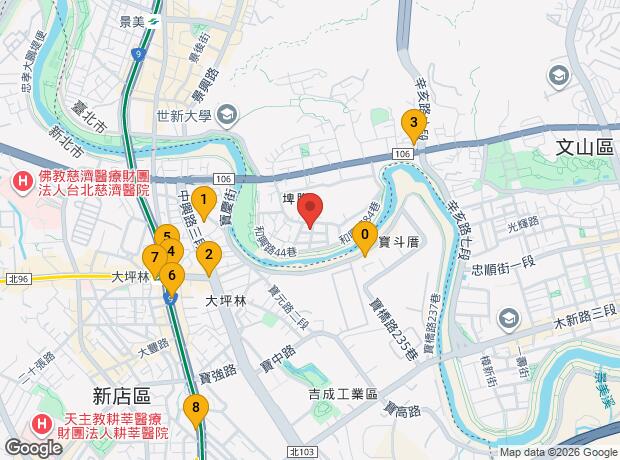Screen dimensions: 620x460
Task: Tap map marker number 5
Action: click(x=165, y=236)
